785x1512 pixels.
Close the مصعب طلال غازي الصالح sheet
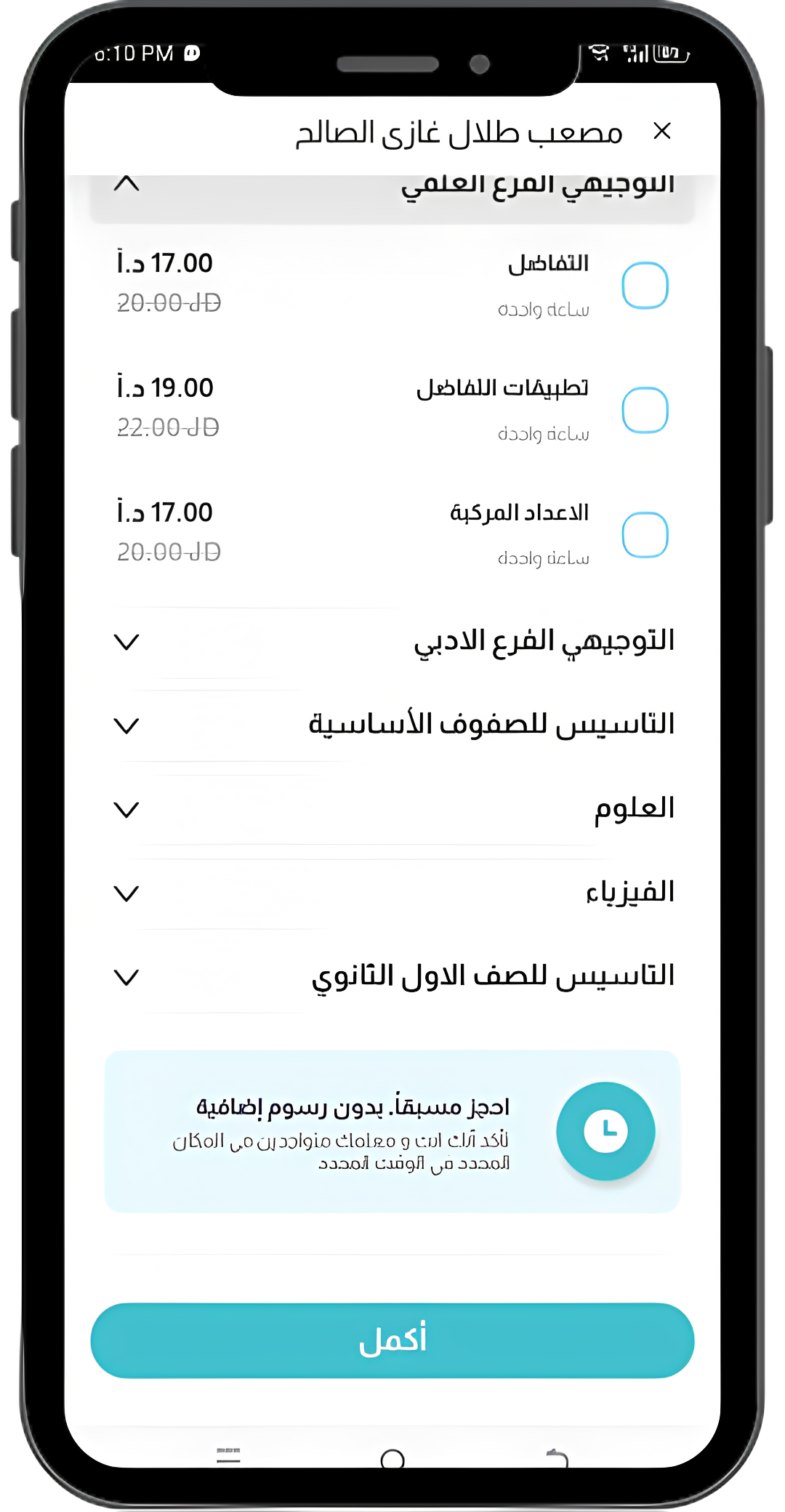pyautogui.click(x=661, y=131)
